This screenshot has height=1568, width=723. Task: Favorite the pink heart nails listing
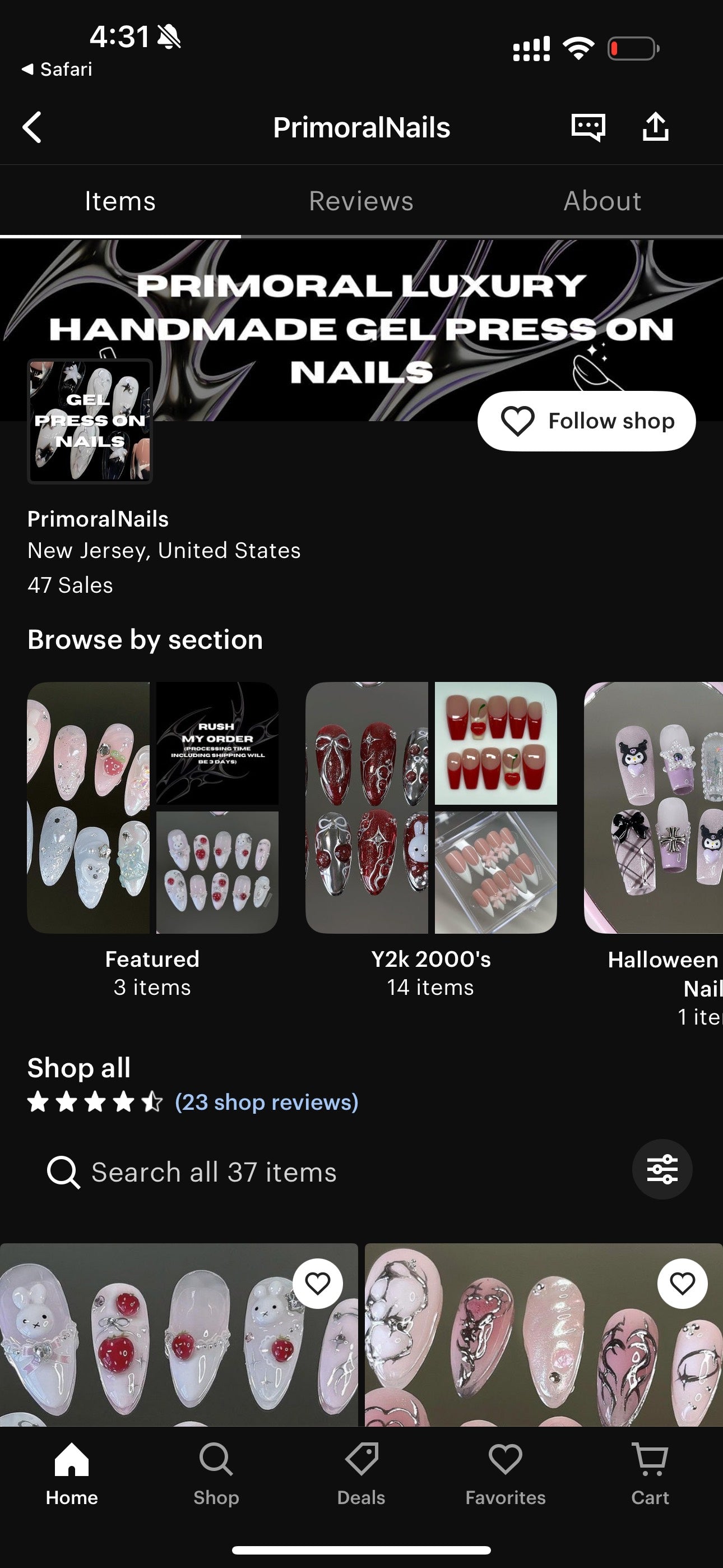coord(682,1283)
